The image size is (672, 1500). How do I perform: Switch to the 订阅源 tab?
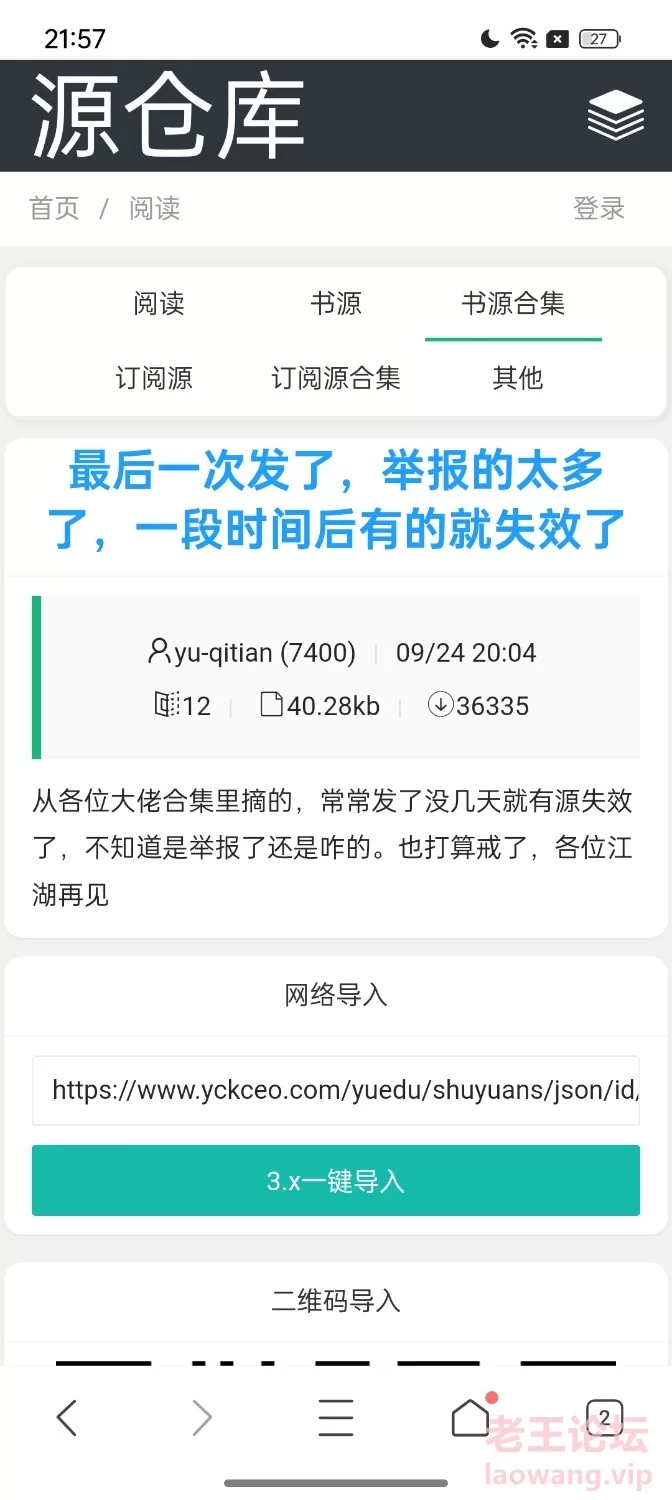(154, 378)
